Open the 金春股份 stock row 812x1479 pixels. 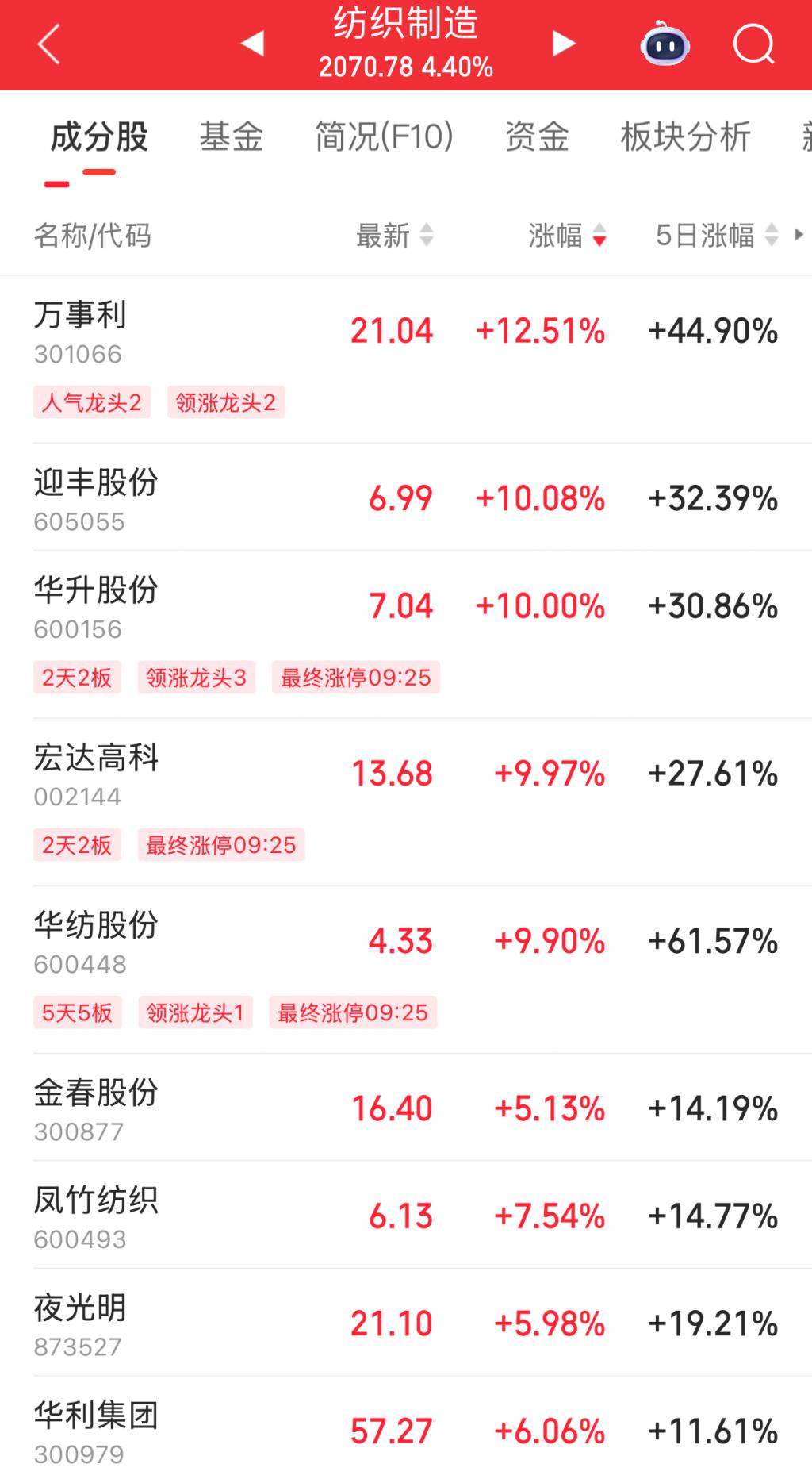click(x=406, y=1108)
